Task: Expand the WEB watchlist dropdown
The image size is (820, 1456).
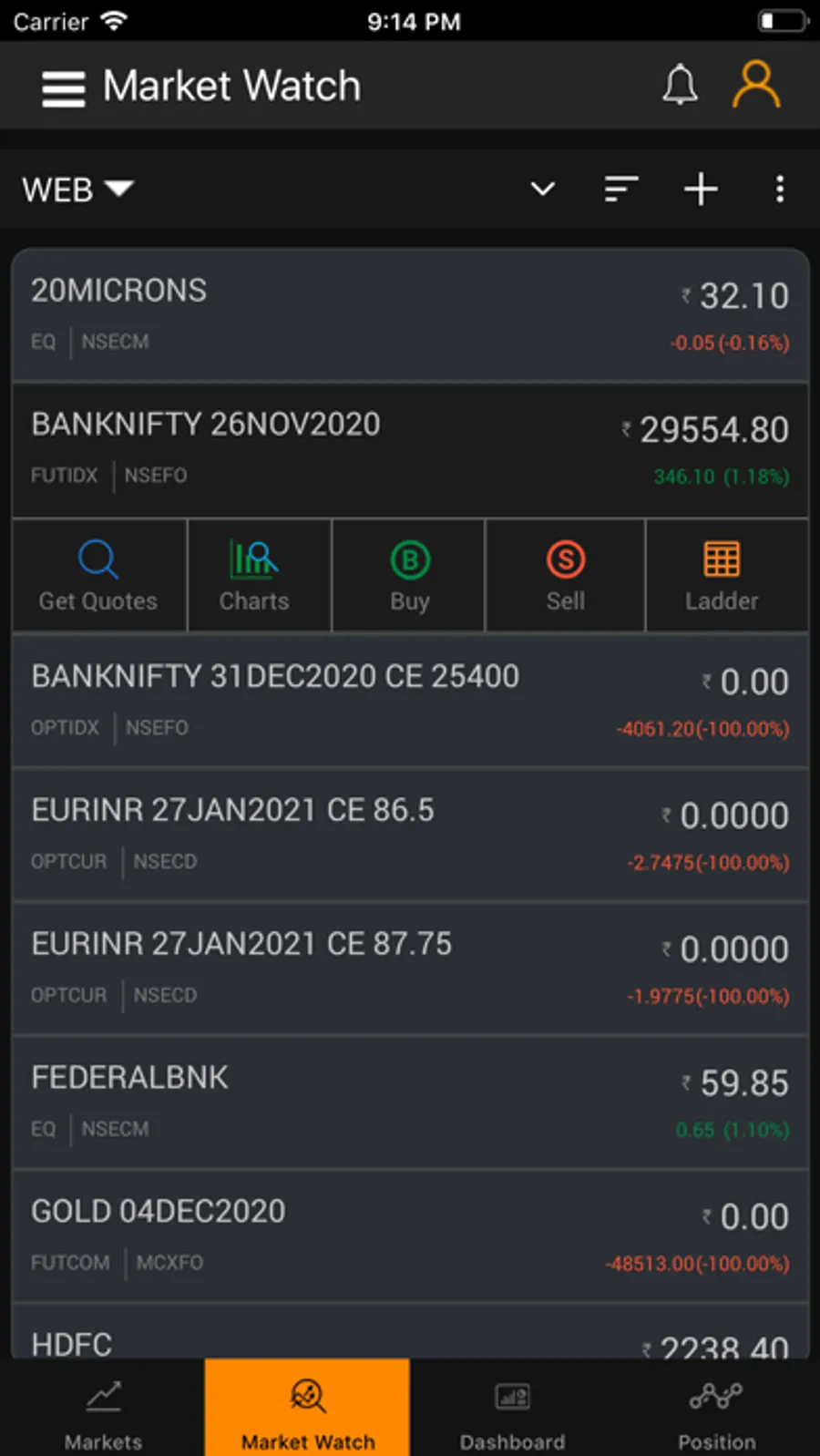Action: 78,190
